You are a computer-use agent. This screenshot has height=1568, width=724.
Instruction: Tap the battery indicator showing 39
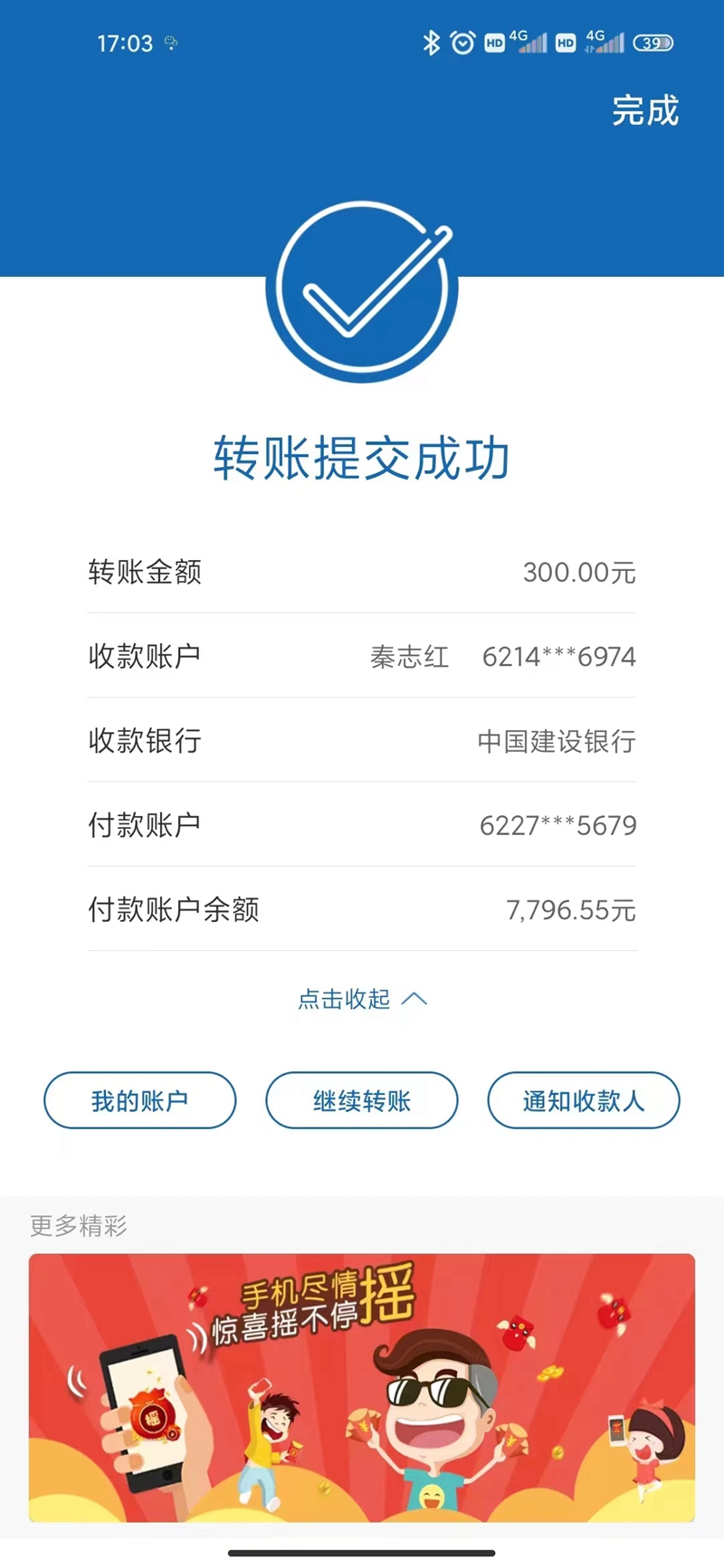point(653,43)
